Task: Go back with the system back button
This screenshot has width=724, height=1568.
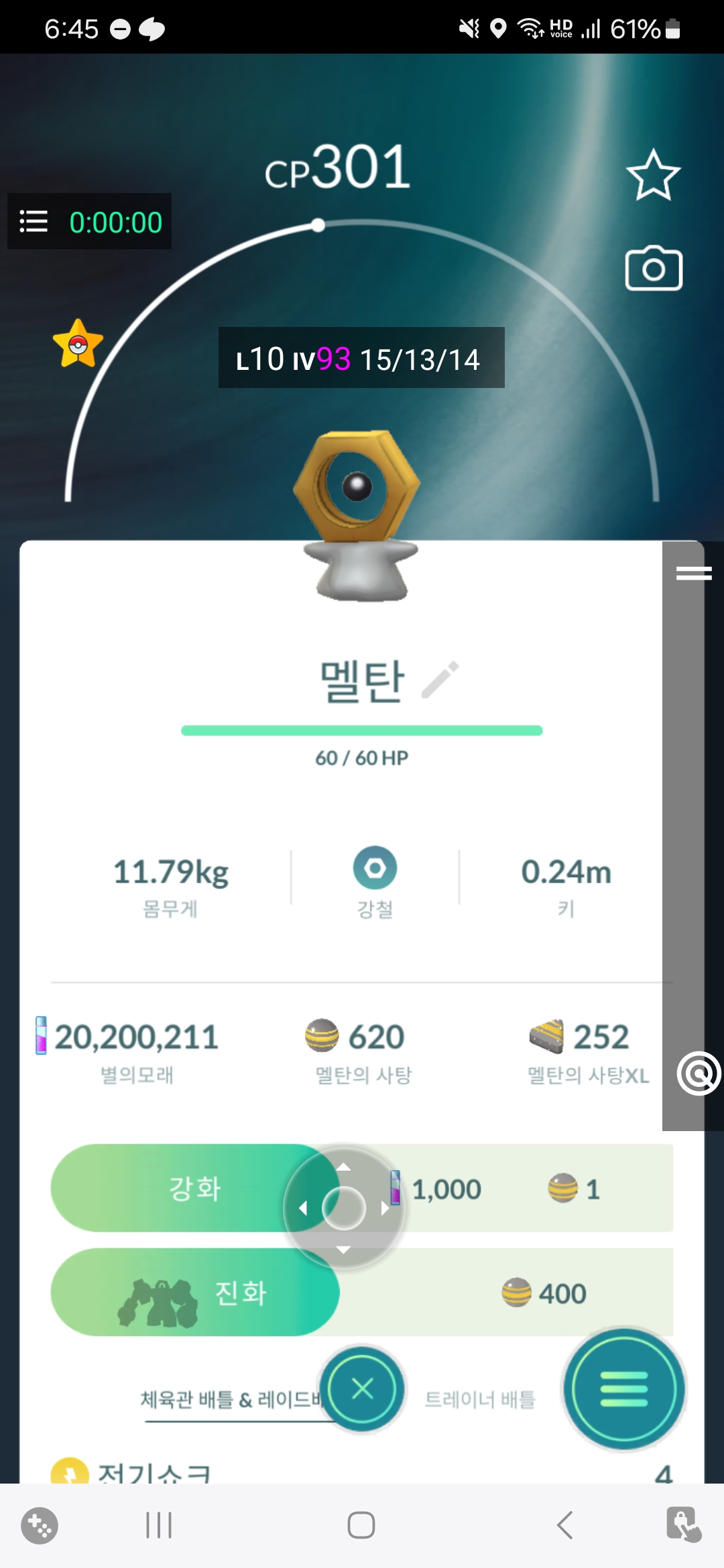Action: (564, 1525)
